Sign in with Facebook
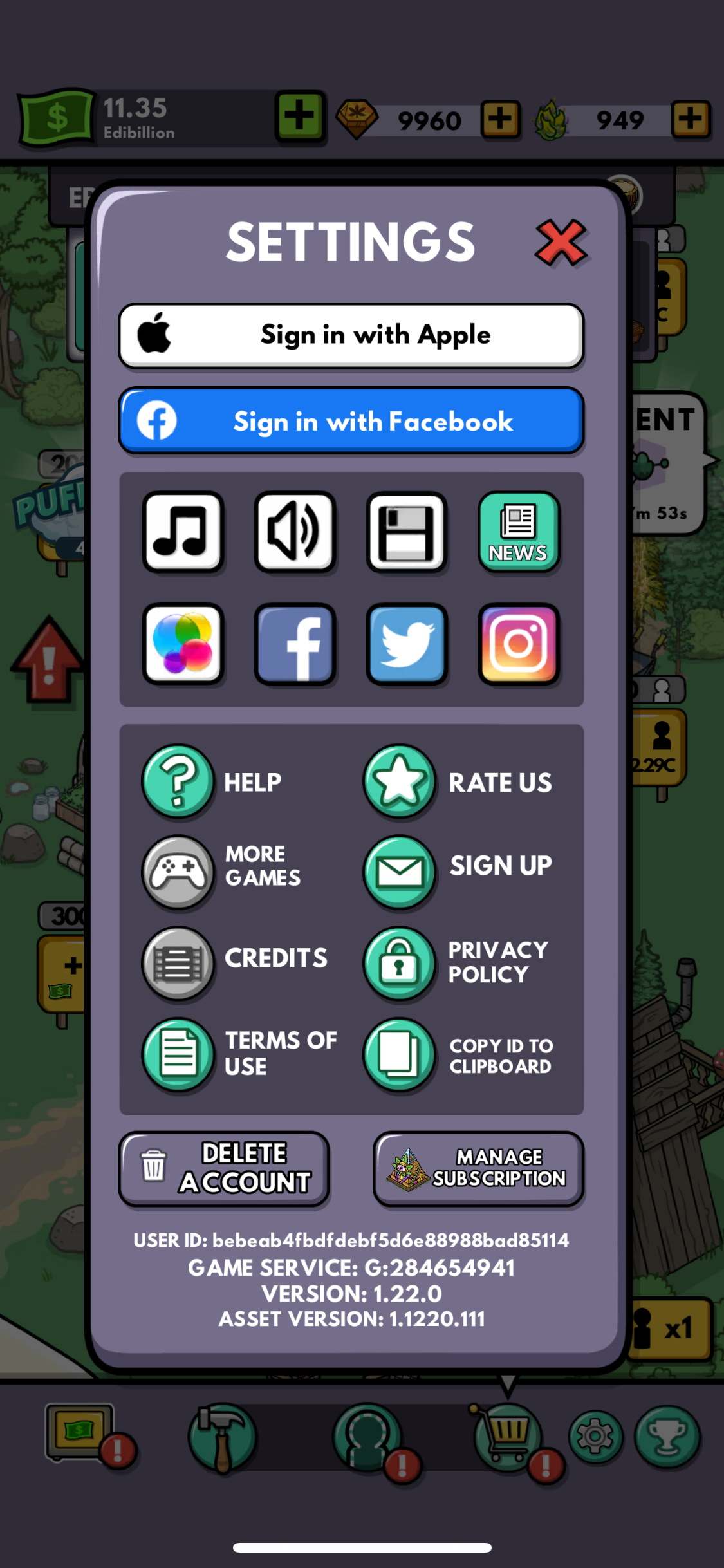Viewport: 724px width, 1568px height. 351,421
